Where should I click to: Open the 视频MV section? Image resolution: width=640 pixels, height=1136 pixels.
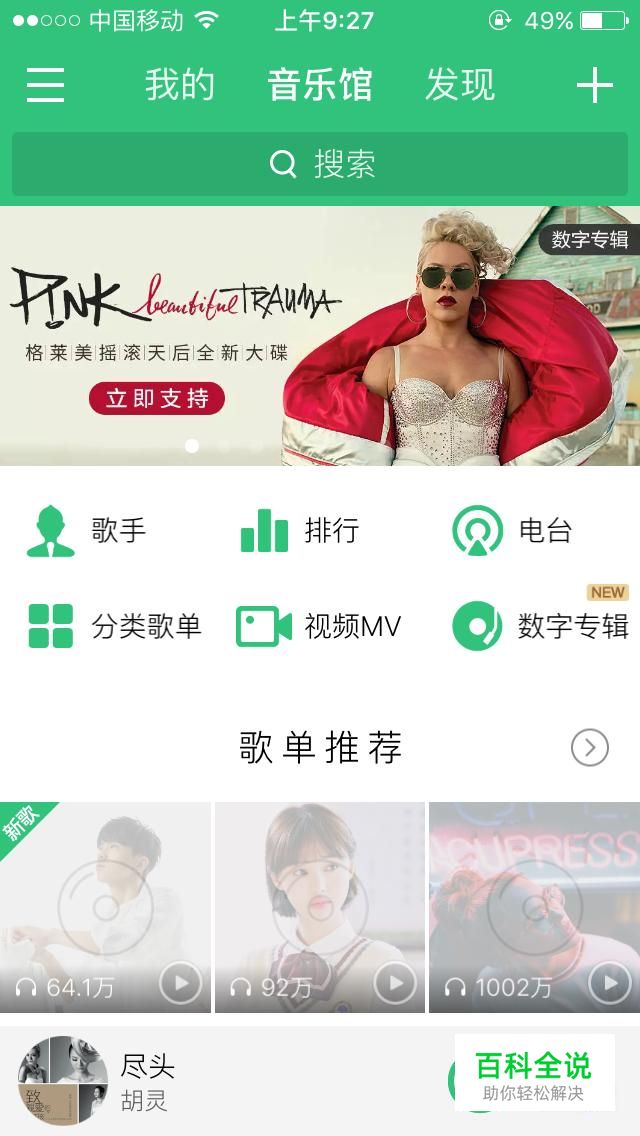pyautogui.click(x=320, y=626)
